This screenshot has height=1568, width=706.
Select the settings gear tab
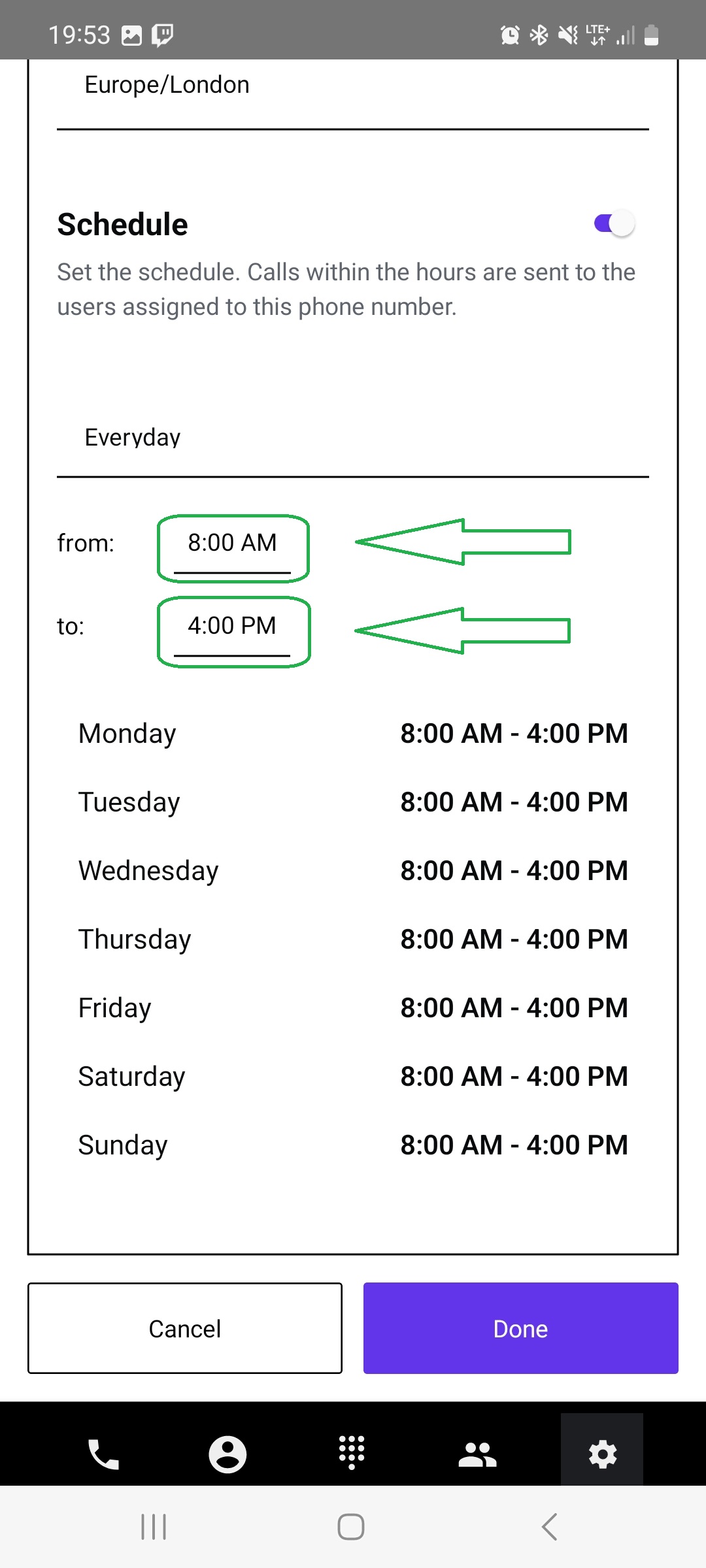(x=602, y=1454)
